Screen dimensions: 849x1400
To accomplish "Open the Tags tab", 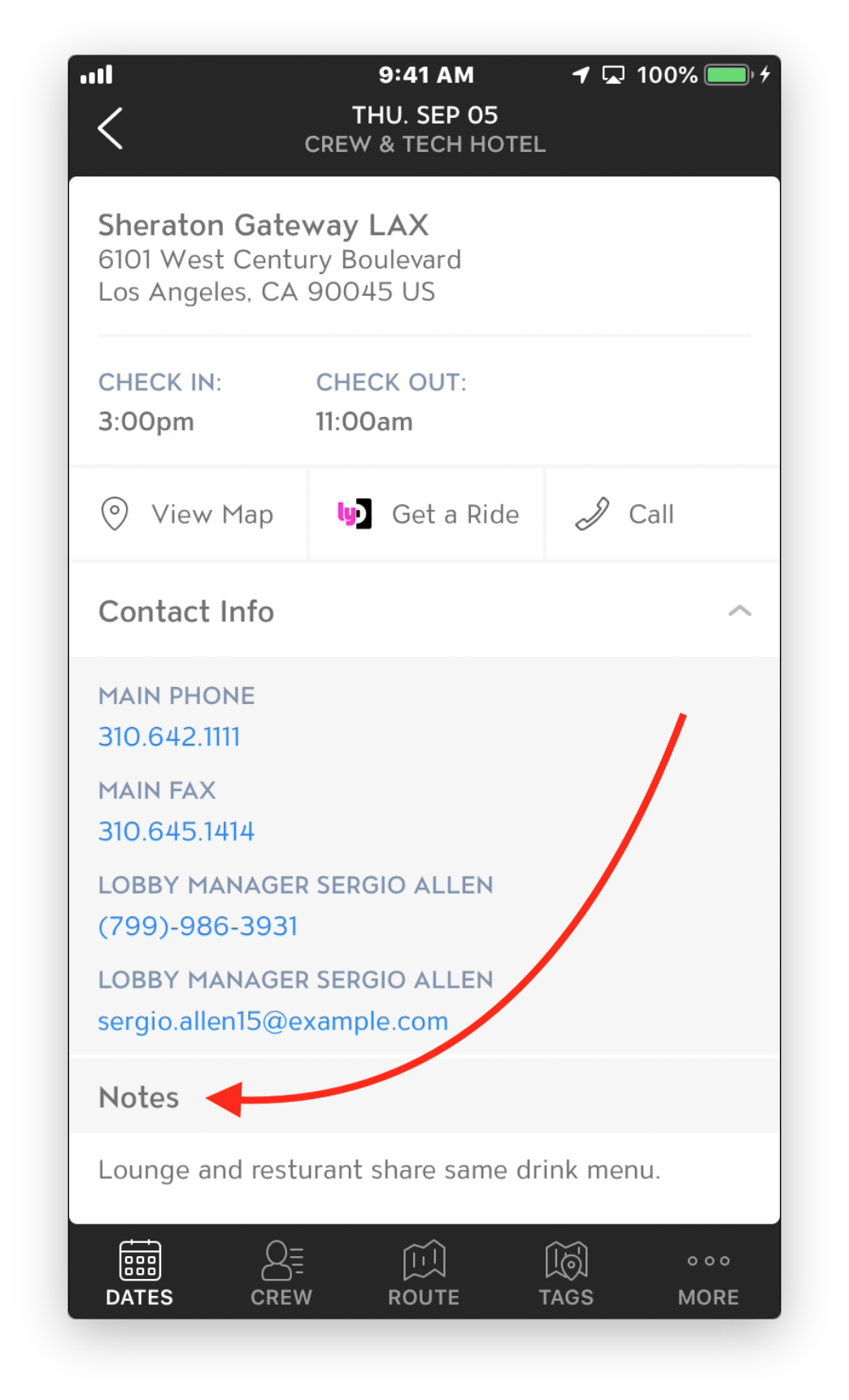I will pyautogui.click(x=566, y=1272).
